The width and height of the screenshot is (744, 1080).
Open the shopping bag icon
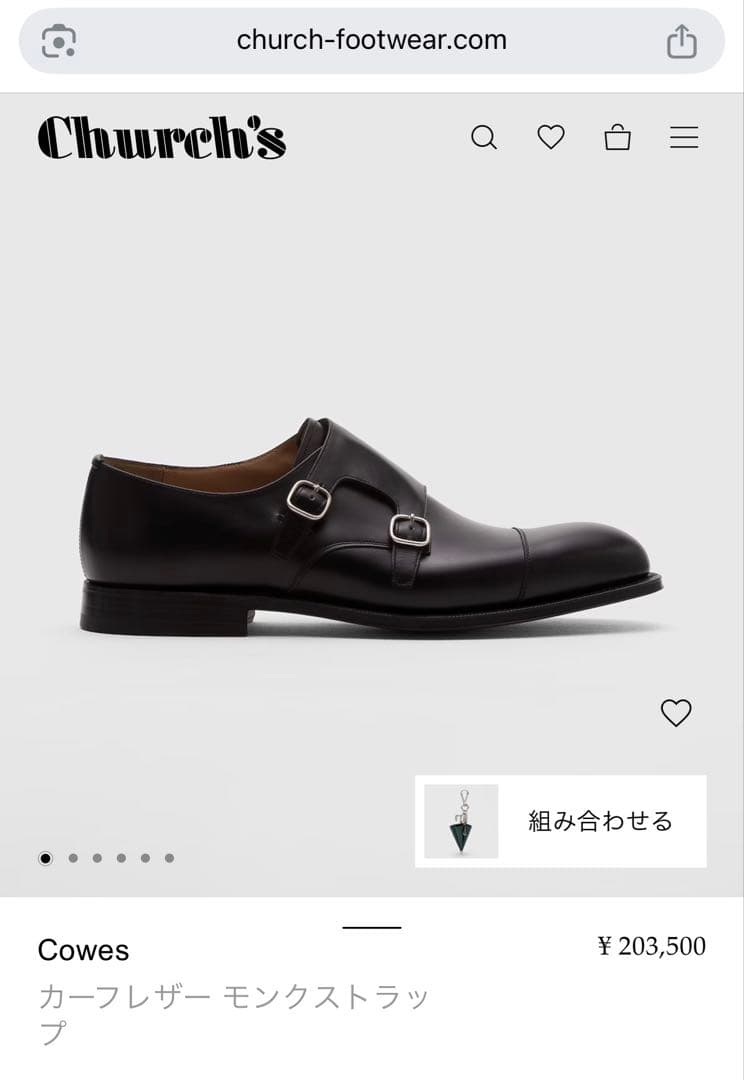tap(617, 137)
